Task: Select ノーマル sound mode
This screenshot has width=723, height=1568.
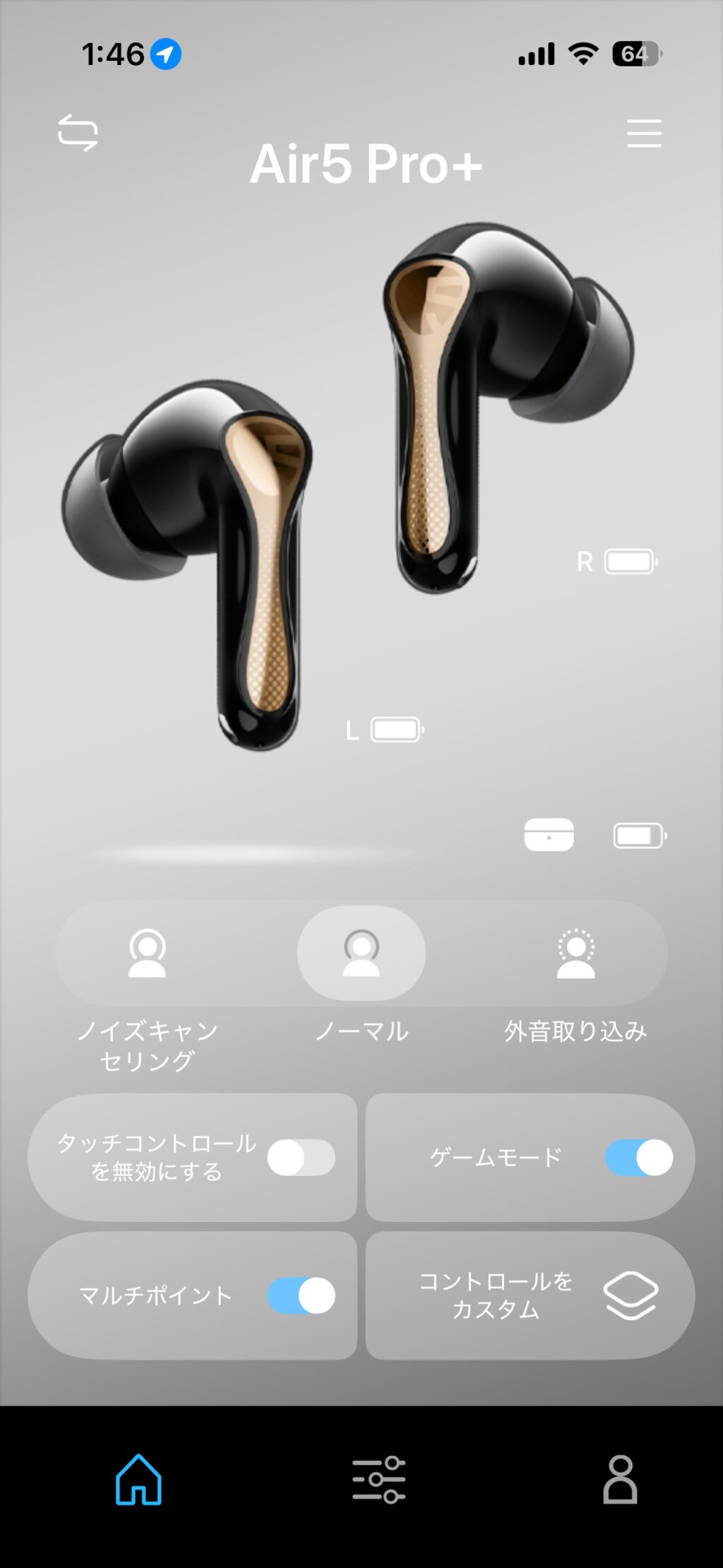Action: (361, 954)
